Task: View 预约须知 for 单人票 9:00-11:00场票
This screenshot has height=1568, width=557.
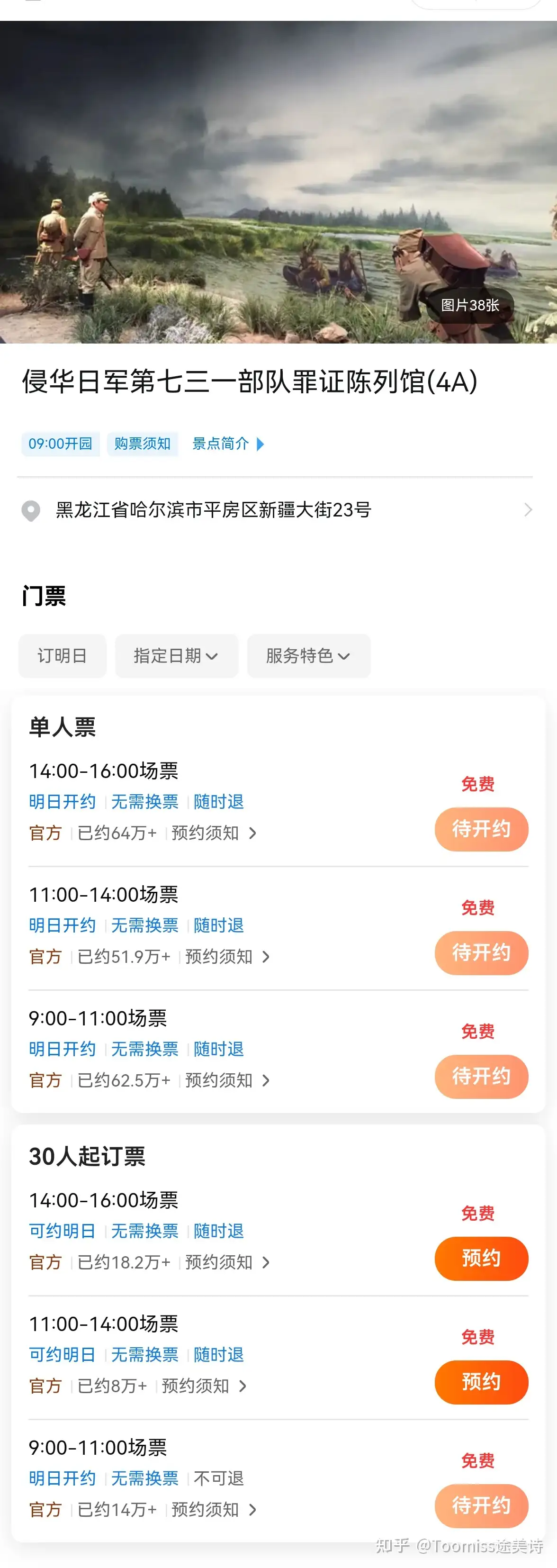Action: coord(226,1080)
